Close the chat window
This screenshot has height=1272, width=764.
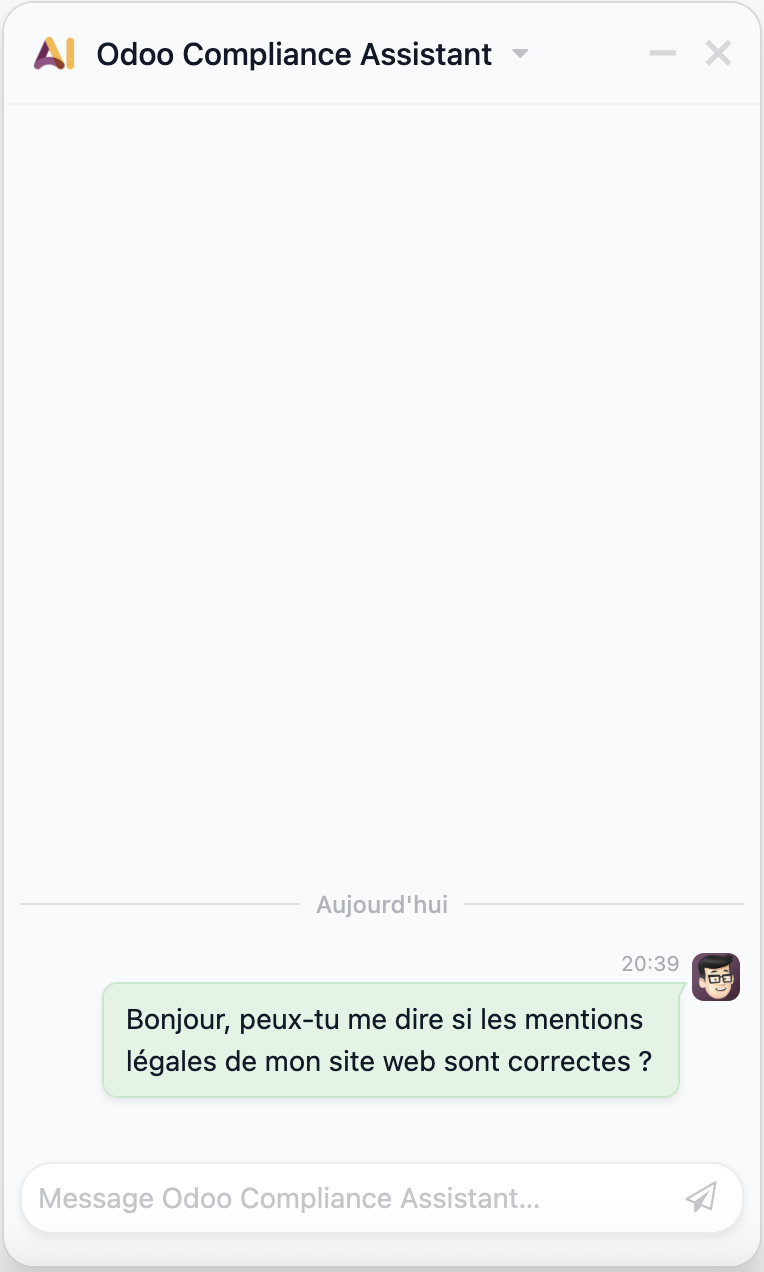pyautogui.click(x=718, y=53)
